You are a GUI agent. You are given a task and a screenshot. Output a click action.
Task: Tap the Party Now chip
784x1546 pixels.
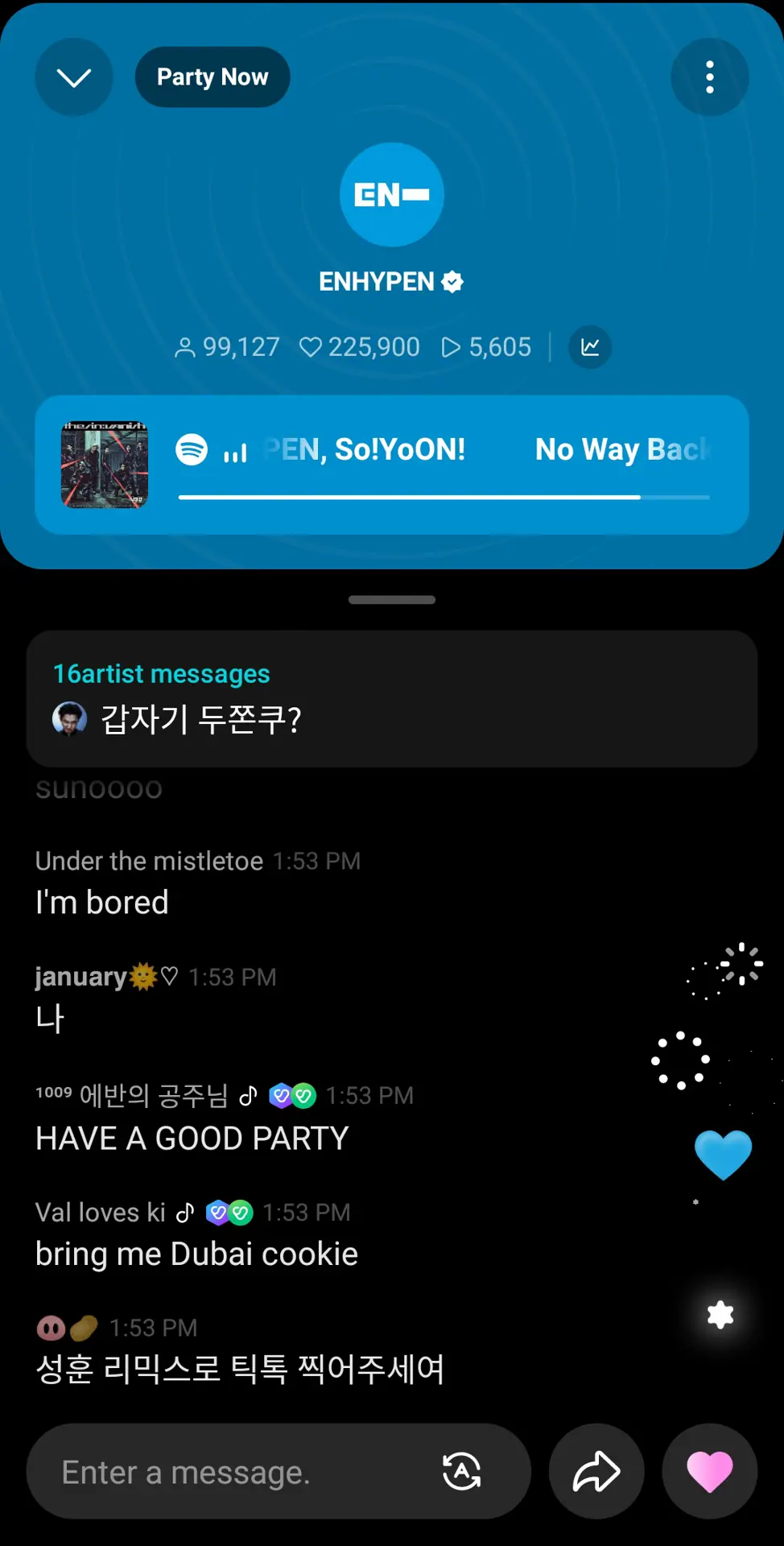pos(213,77)
